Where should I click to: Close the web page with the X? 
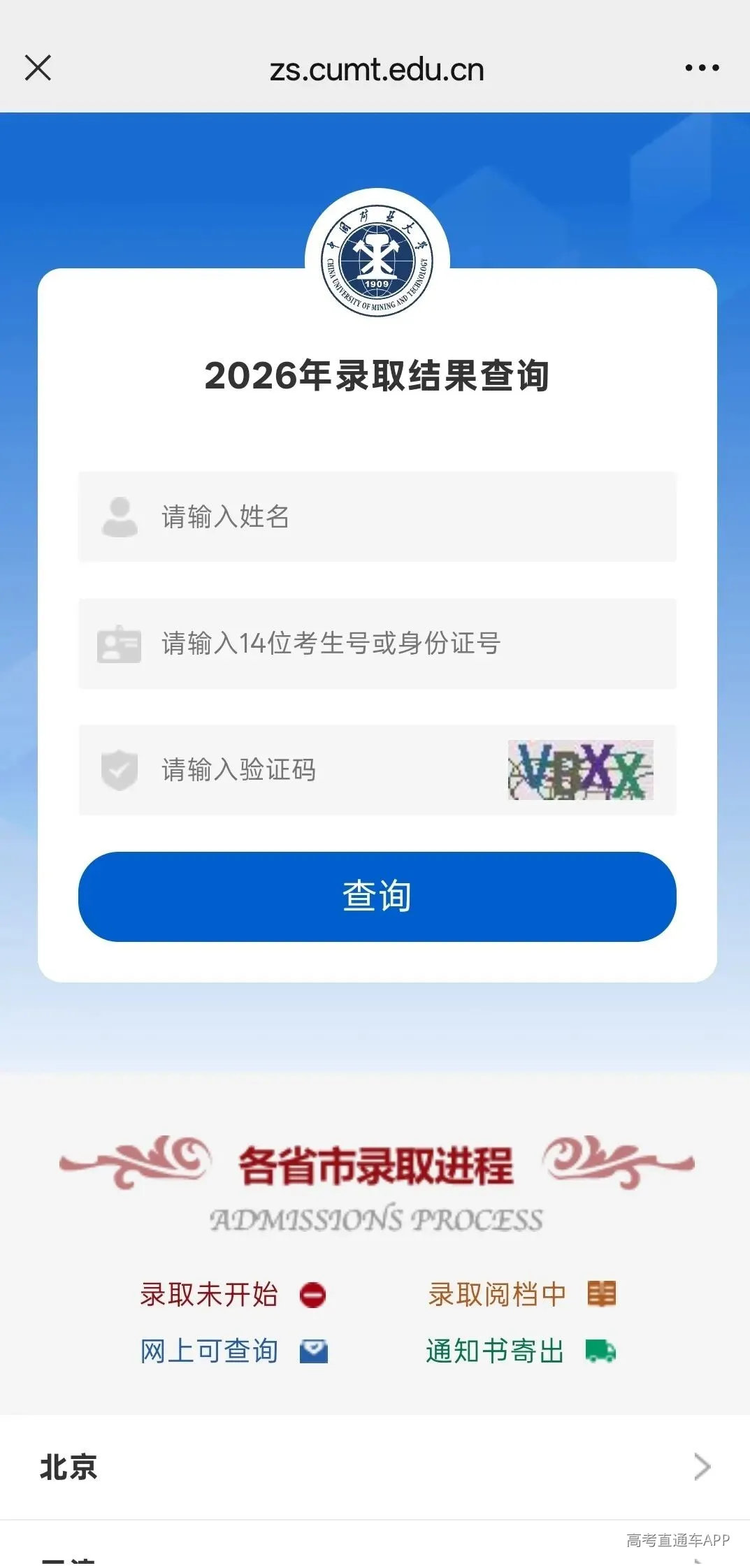[38, 68]
